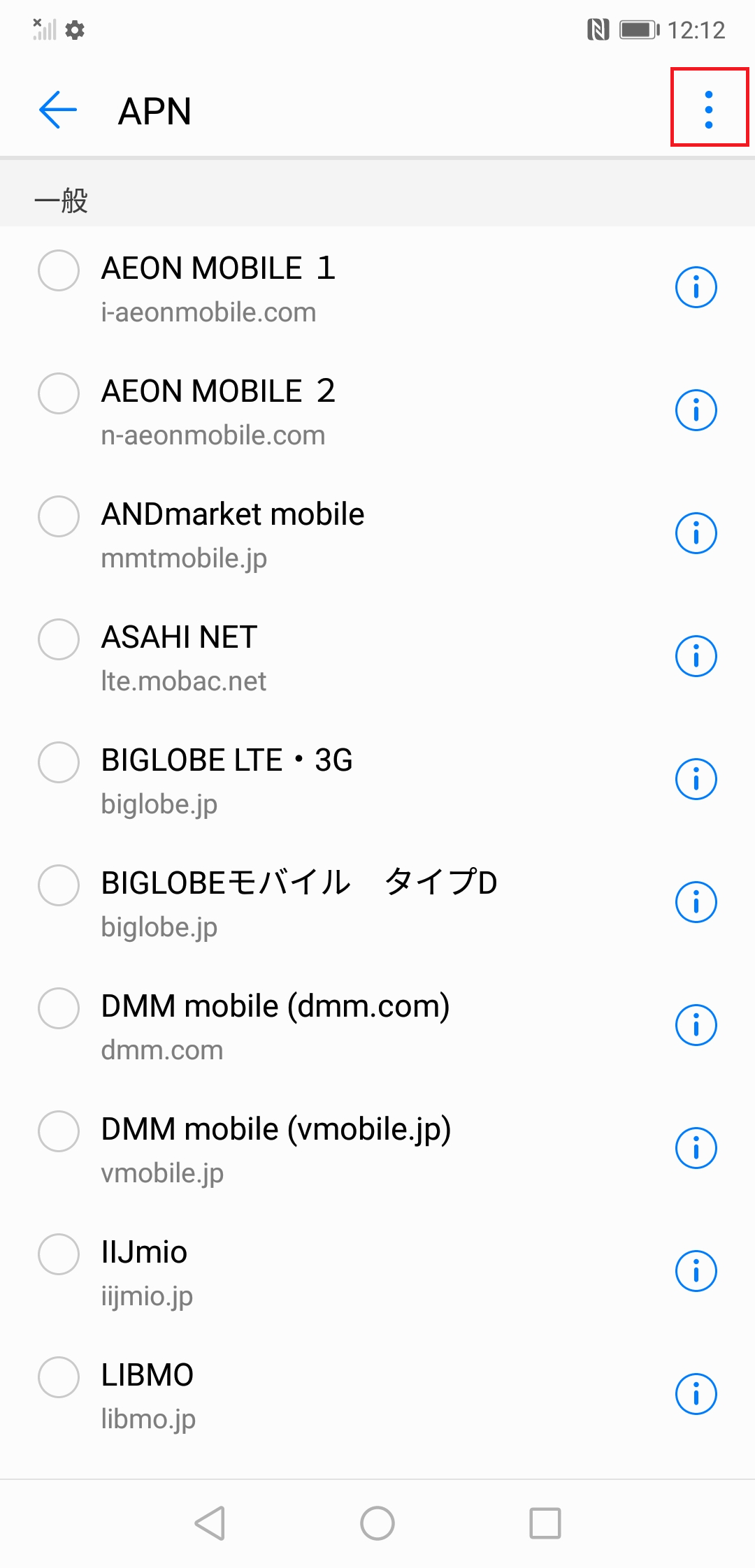The image size is (755, 1568).
Task: View details for AEON MOBILE 1 APN
Action: click(x=696, y=286)
